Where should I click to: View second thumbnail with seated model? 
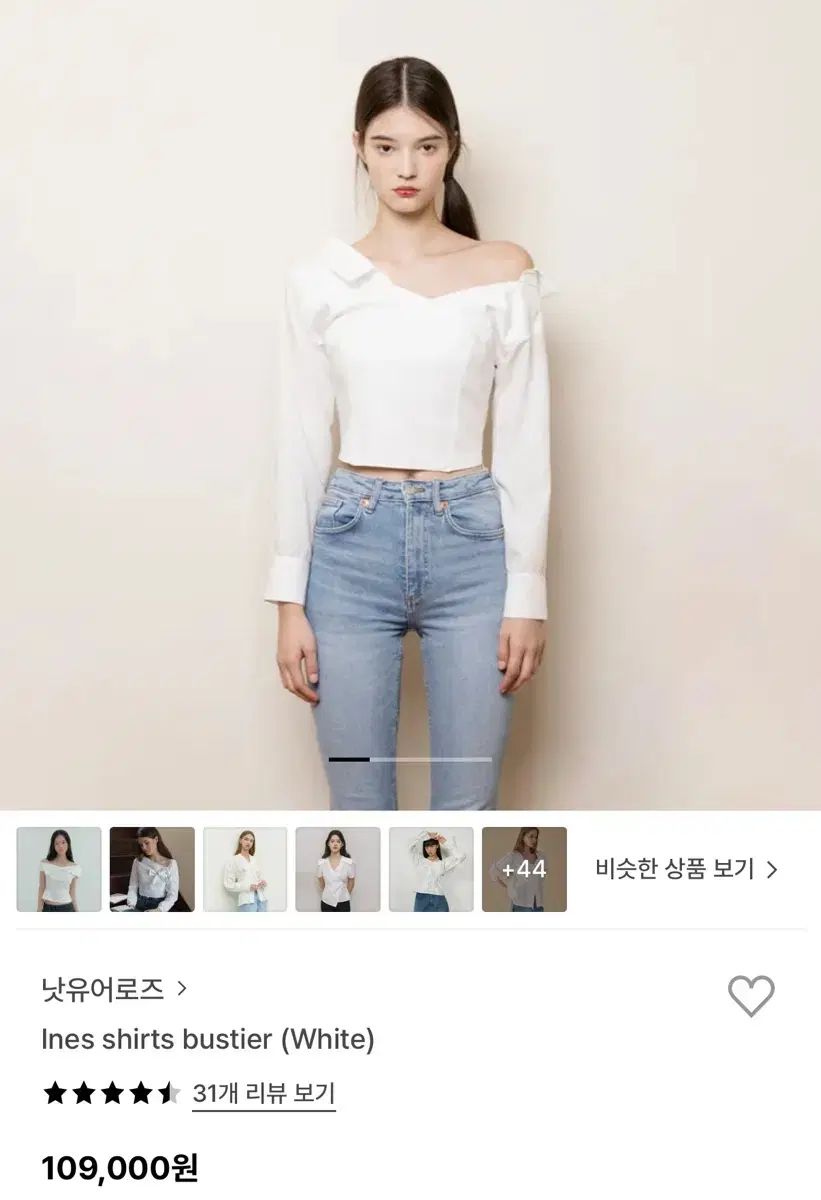152,869
